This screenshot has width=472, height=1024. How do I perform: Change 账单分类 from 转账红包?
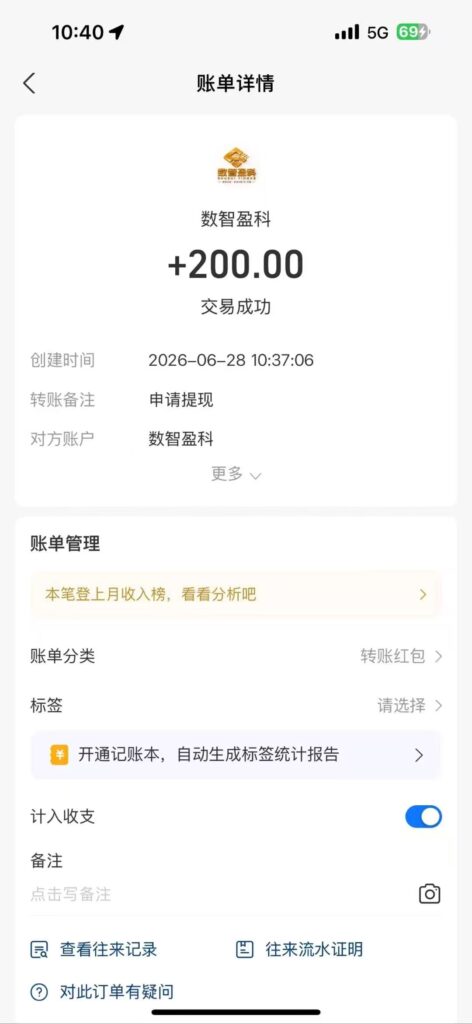[236, 656]
